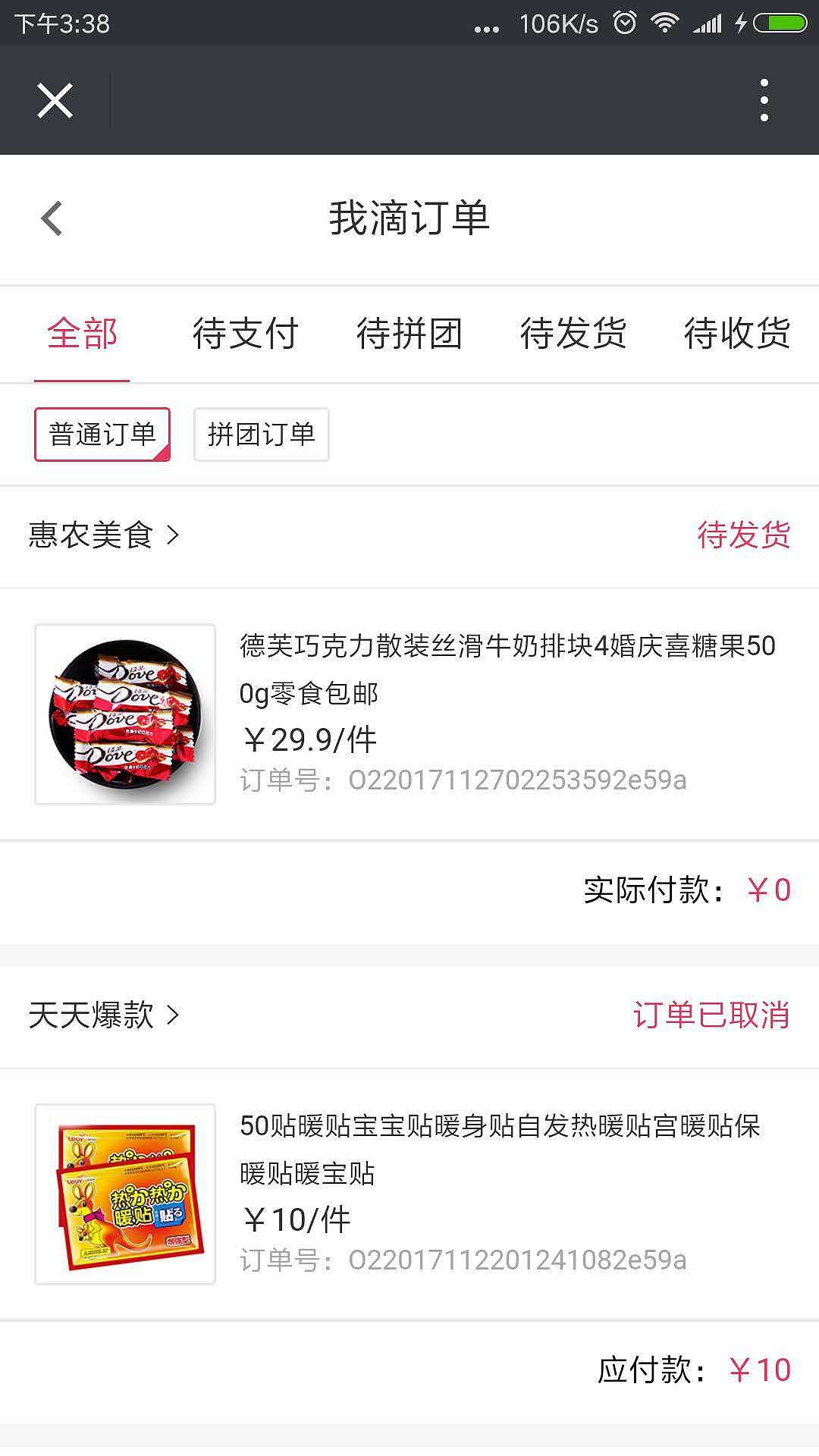Switch filter back to 全部 orders
This screenshot has height=1456, width=819.
point(83,334)
